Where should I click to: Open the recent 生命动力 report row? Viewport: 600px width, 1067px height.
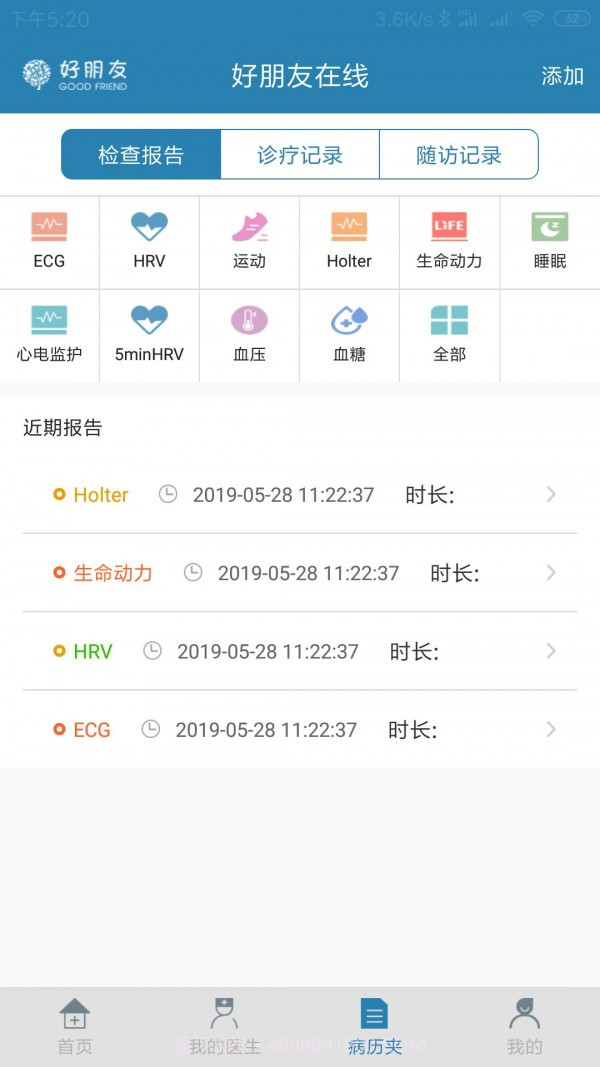(300, 573)
